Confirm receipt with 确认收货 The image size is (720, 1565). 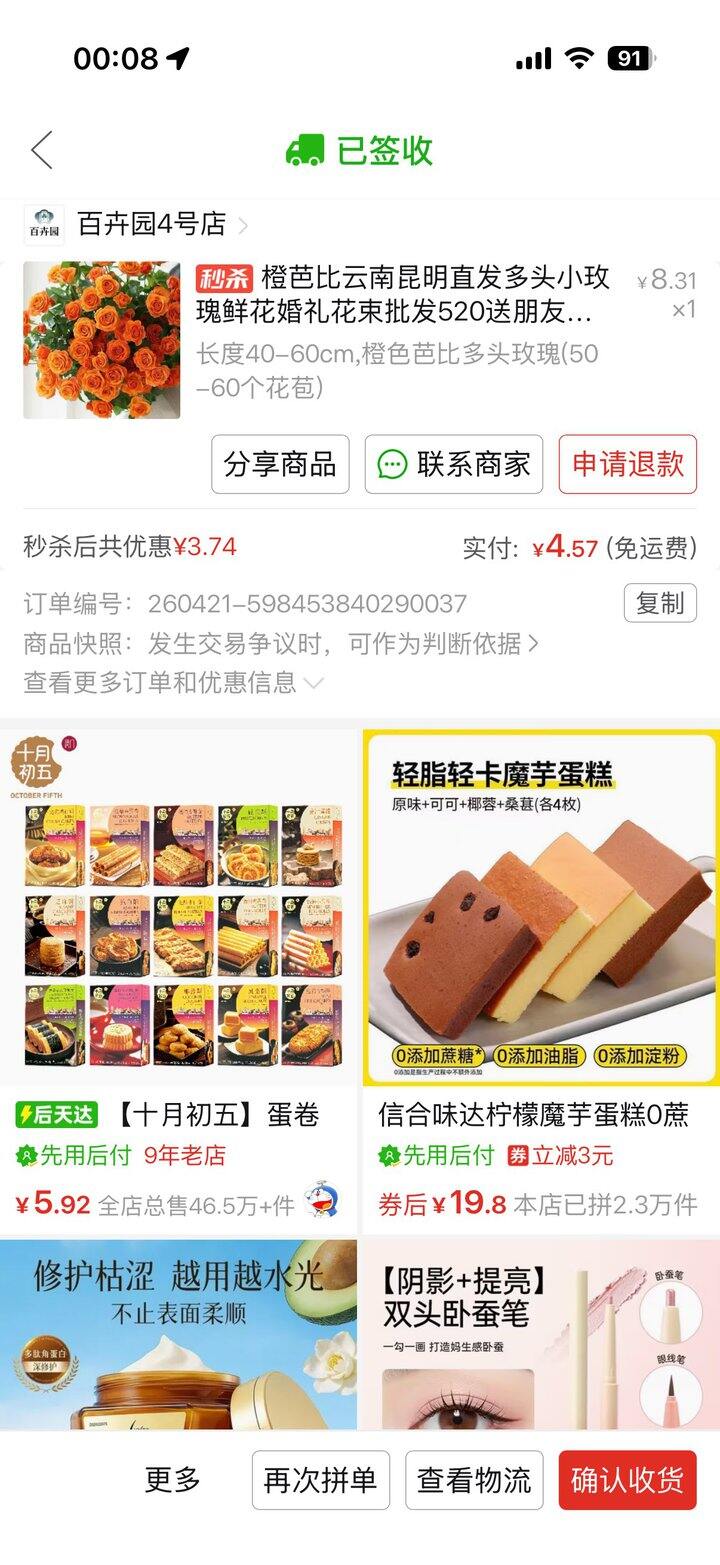[627, 1480]
